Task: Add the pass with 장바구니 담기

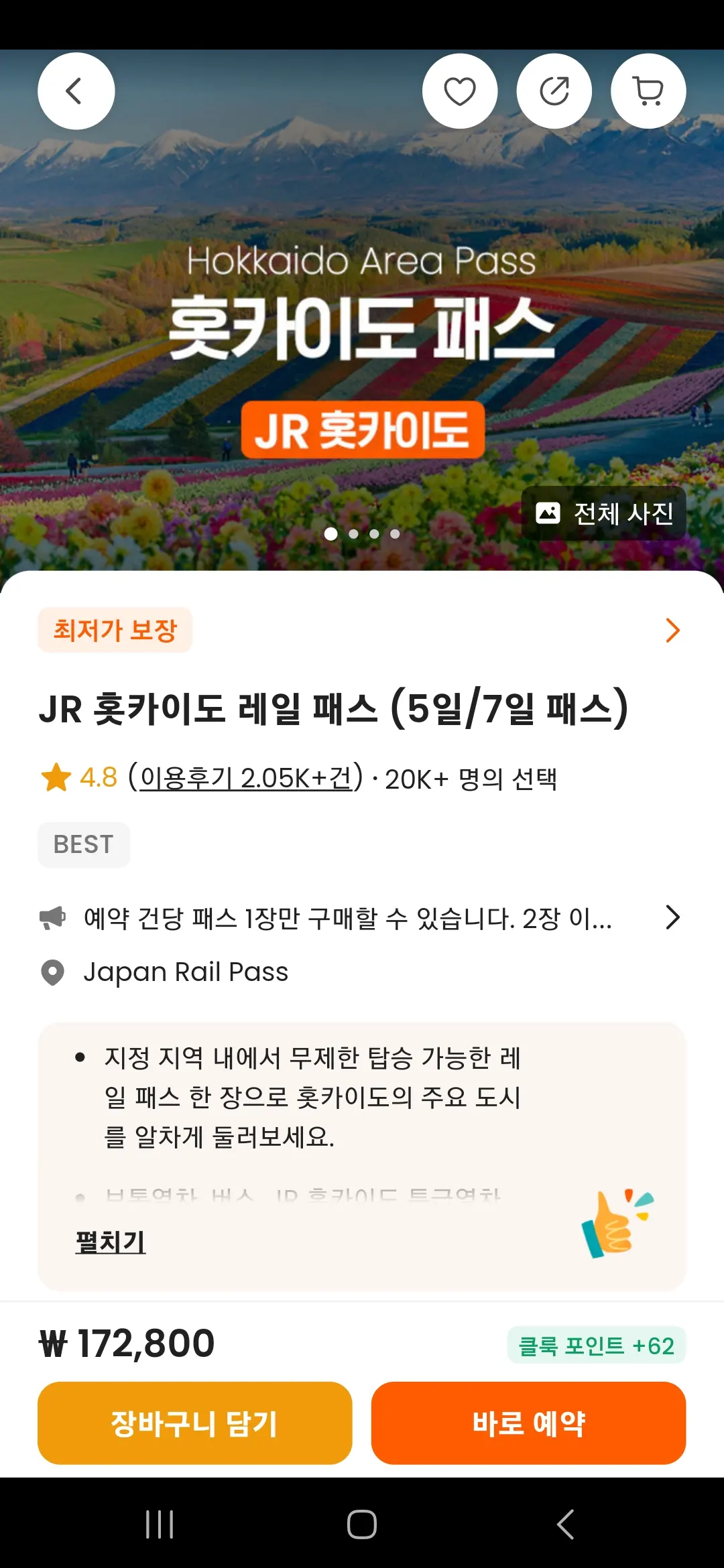Action: coord(195,1423)
